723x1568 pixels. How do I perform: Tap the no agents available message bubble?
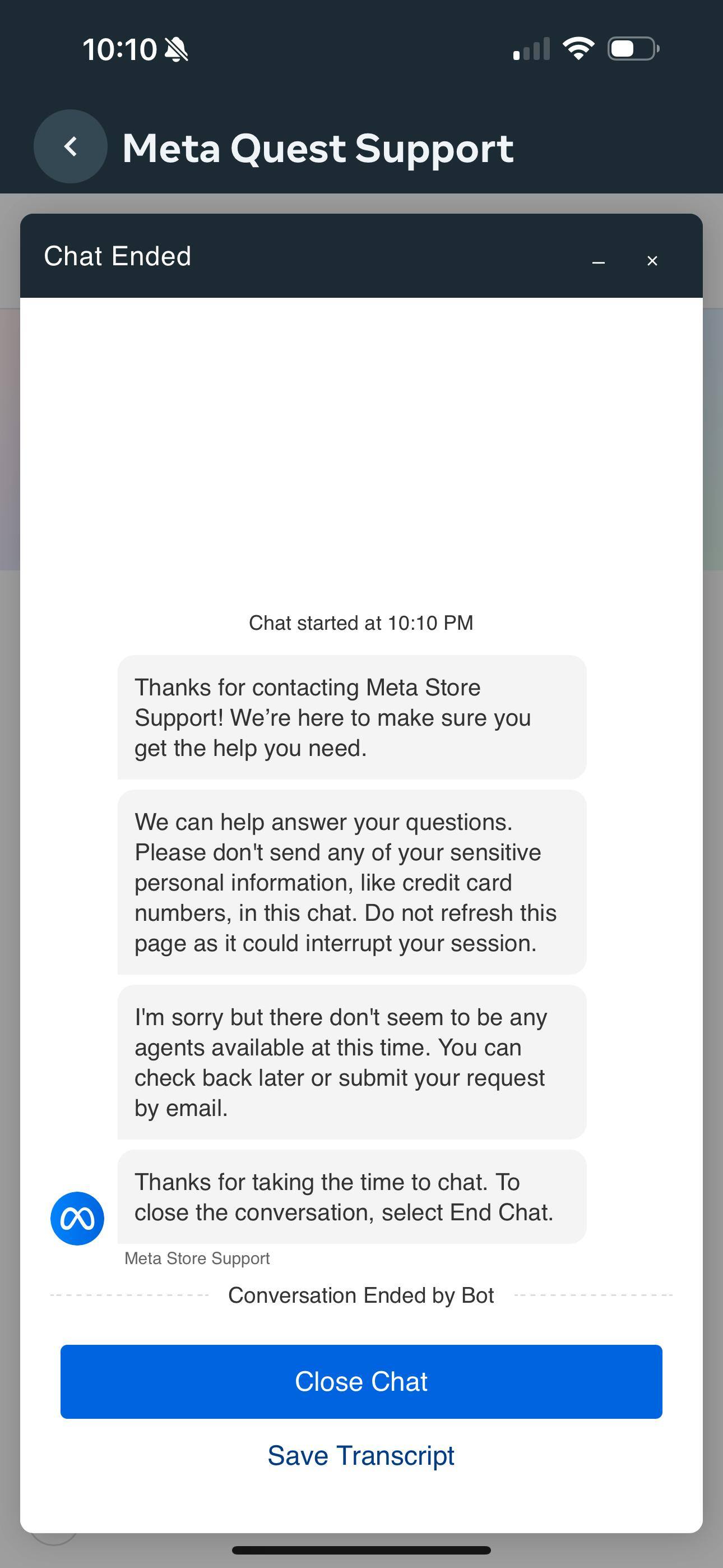click(352, 1062)
